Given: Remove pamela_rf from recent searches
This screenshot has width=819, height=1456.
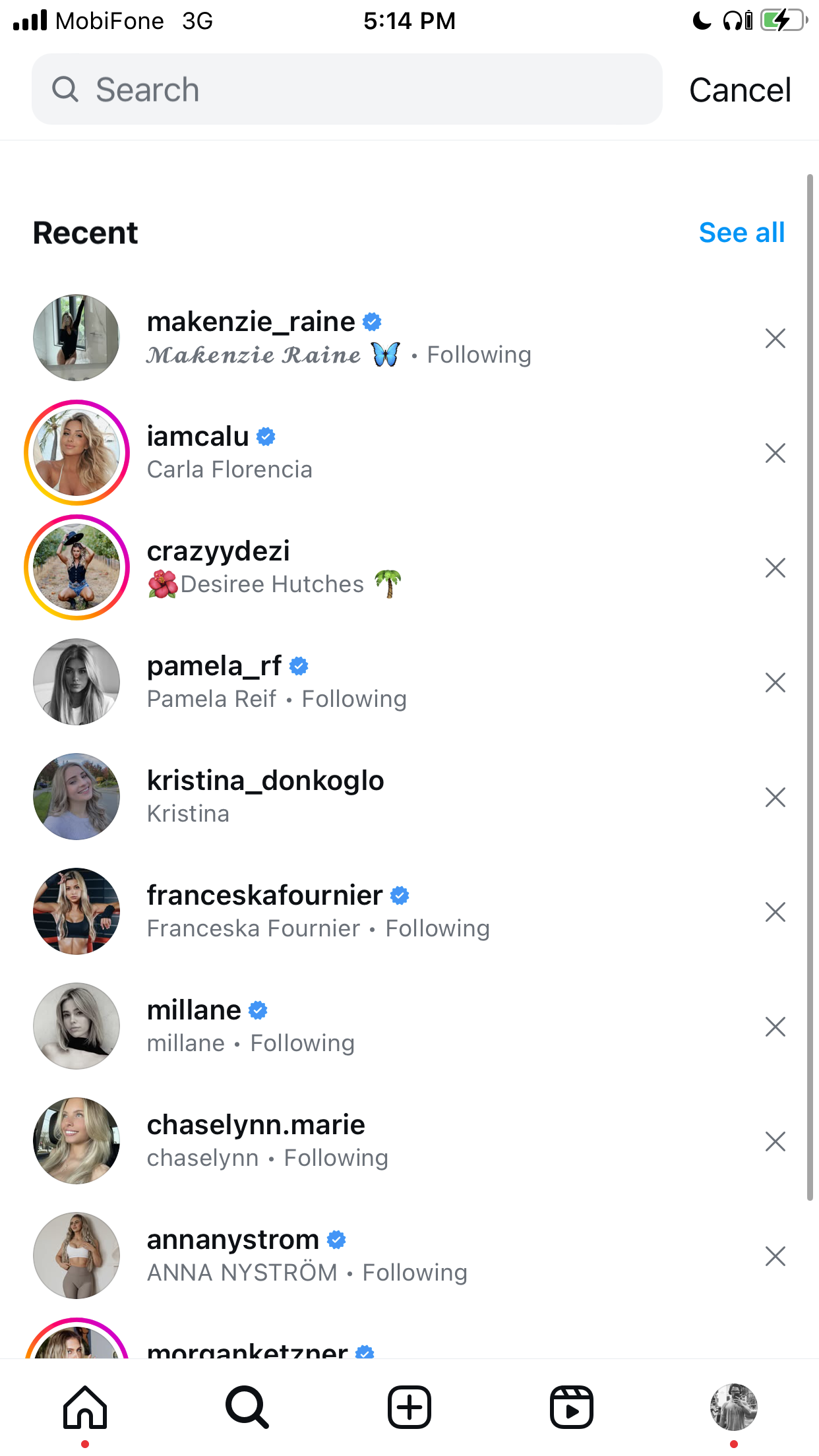Looking at the screenshot, I should [775, 682].
